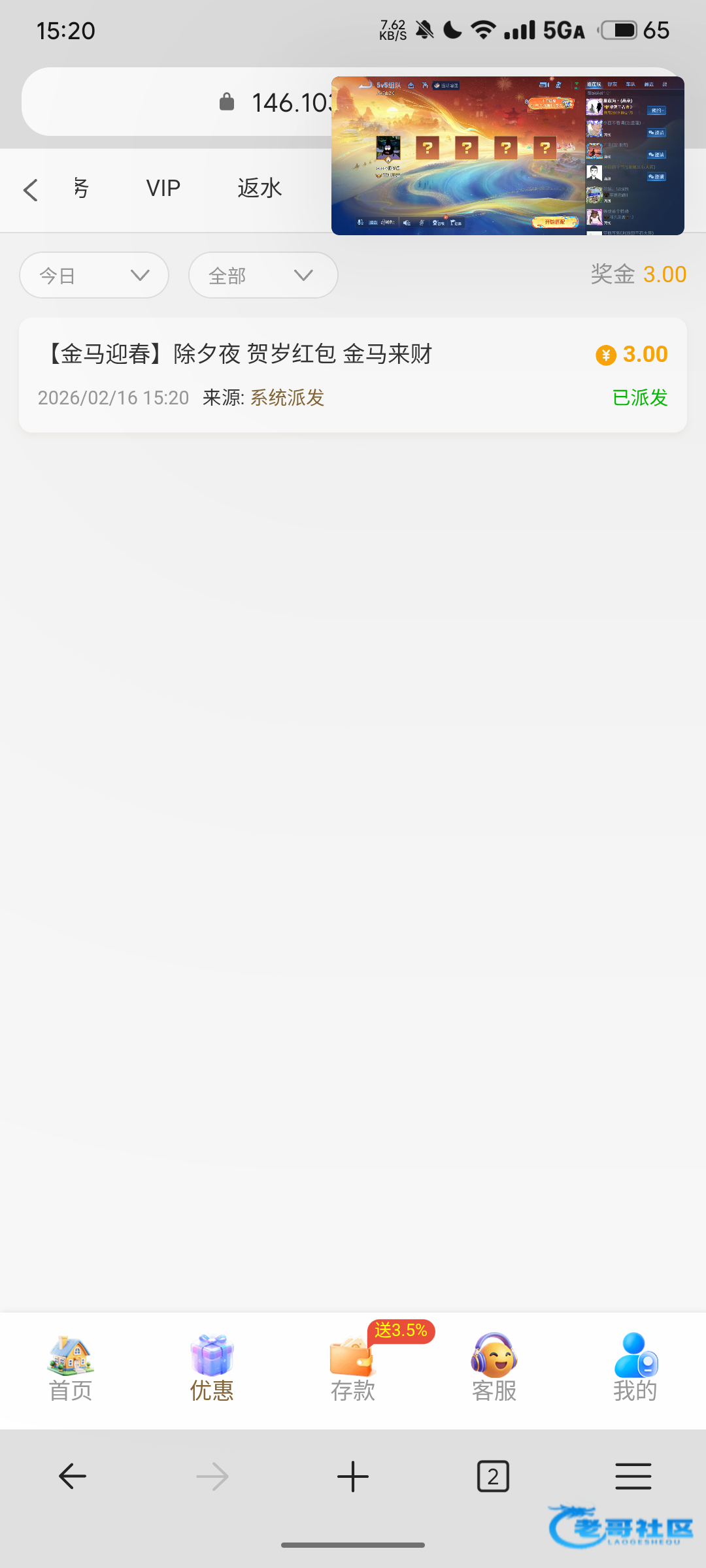
Task: Open the 我的 profile tab
Action: click(x=635, y=1369)
